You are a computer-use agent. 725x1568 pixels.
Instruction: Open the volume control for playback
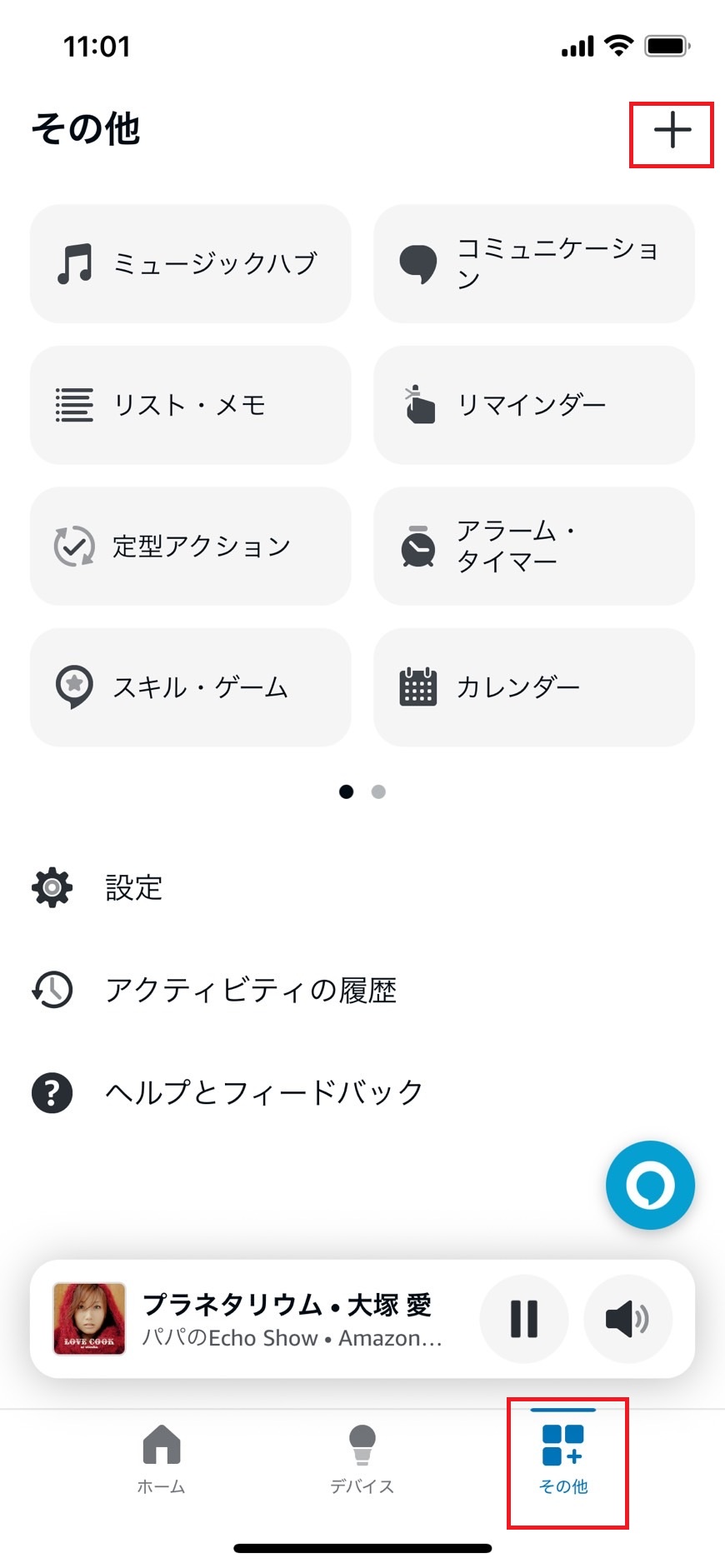click(x=627, y=1319)
